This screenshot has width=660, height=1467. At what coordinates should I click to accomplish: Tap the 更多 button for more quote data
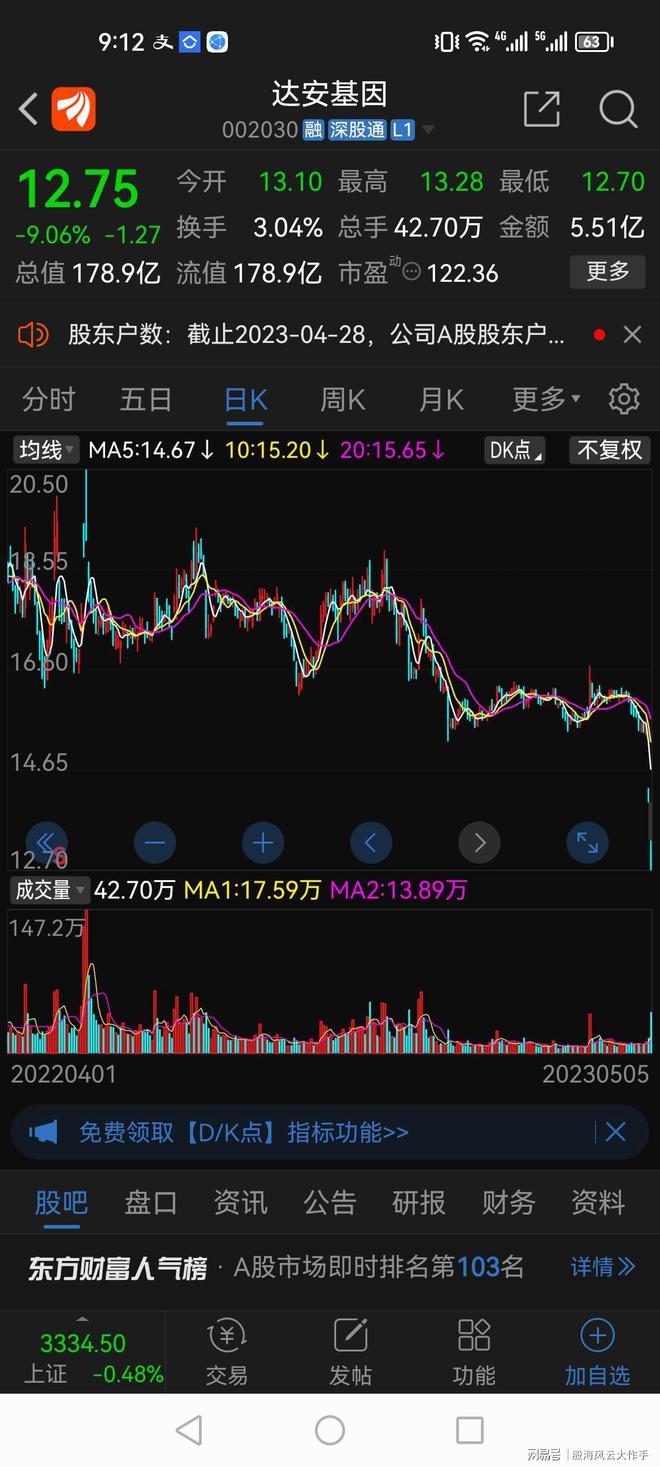coord(607,271)
